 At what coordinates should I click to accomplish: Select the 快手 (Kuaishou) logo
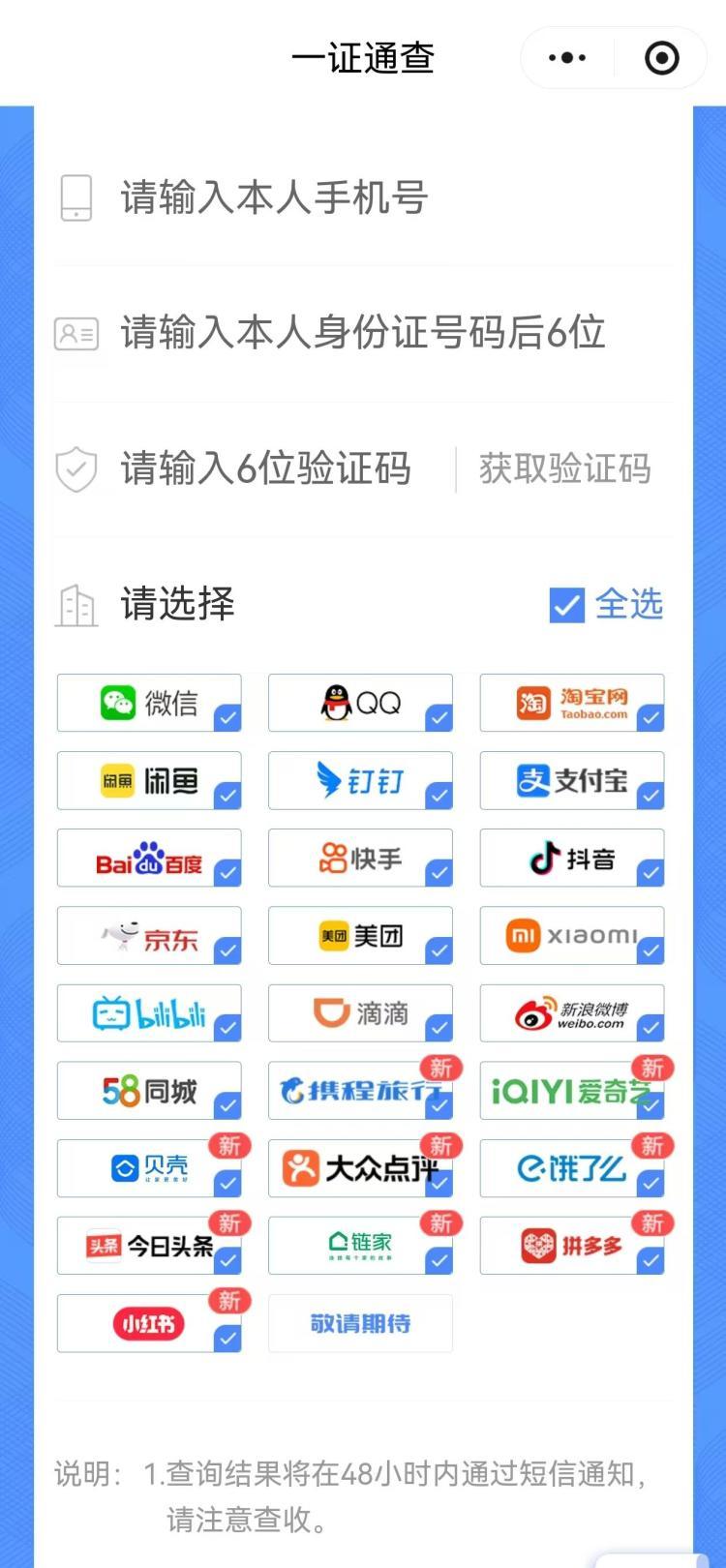click(x=360, y=859)
